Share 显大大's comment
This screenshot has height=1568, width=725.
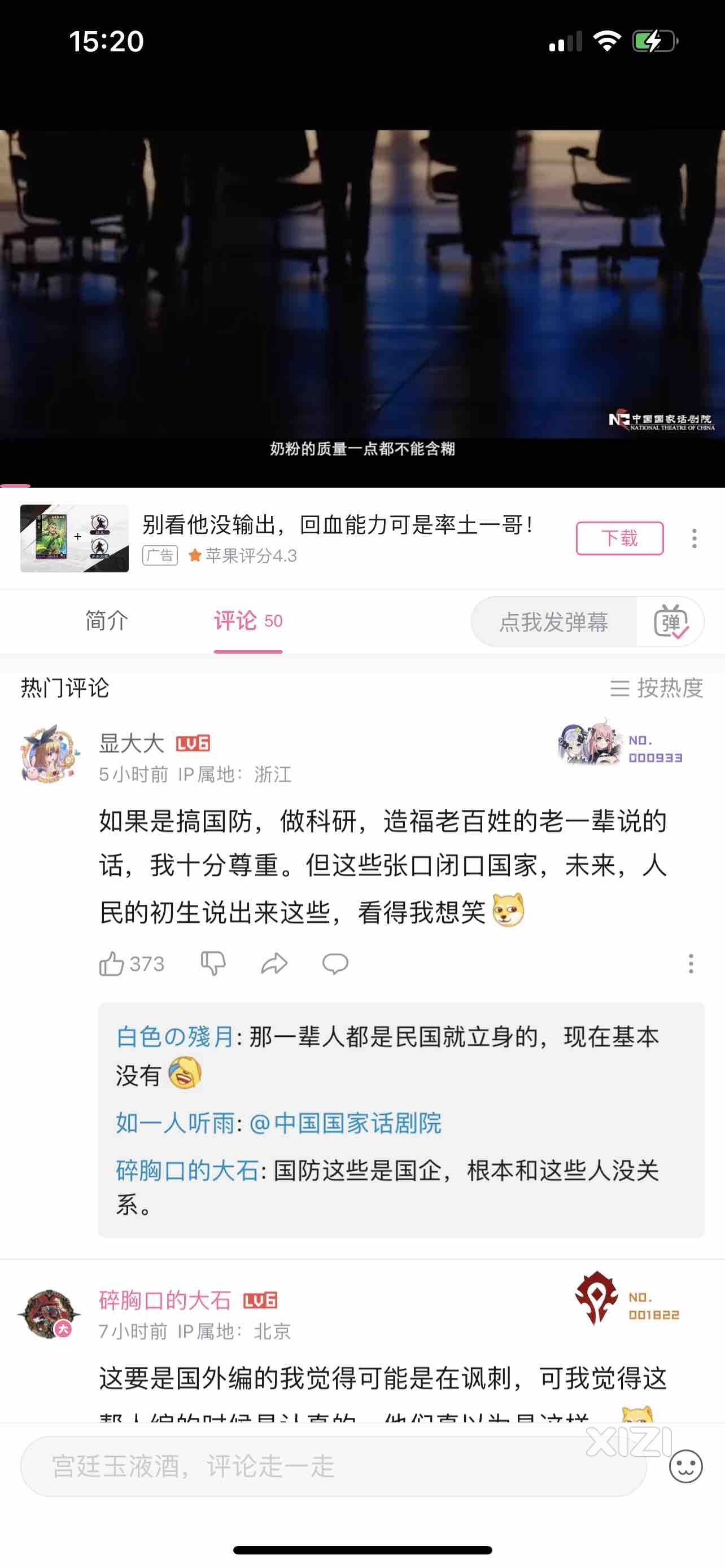coord(274,963)
